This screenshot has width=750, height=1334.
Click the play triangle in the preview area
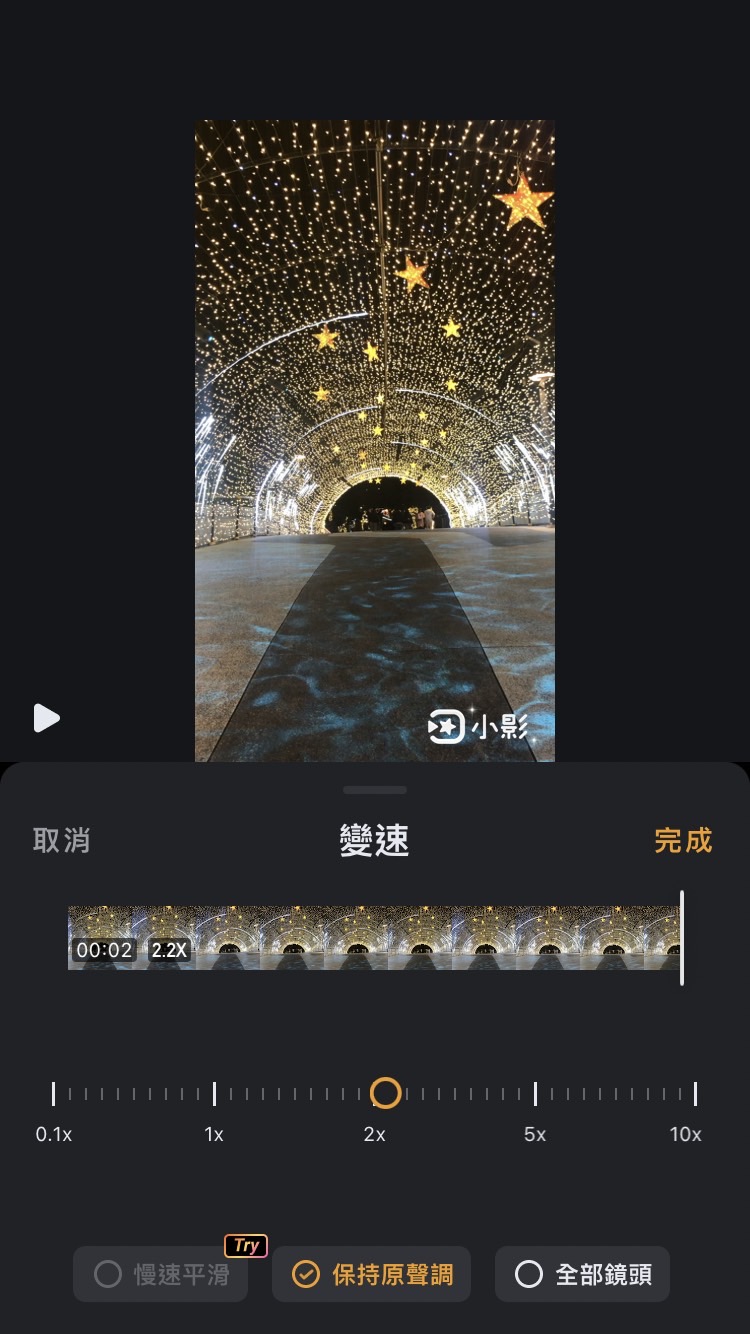tap(47, 718)
